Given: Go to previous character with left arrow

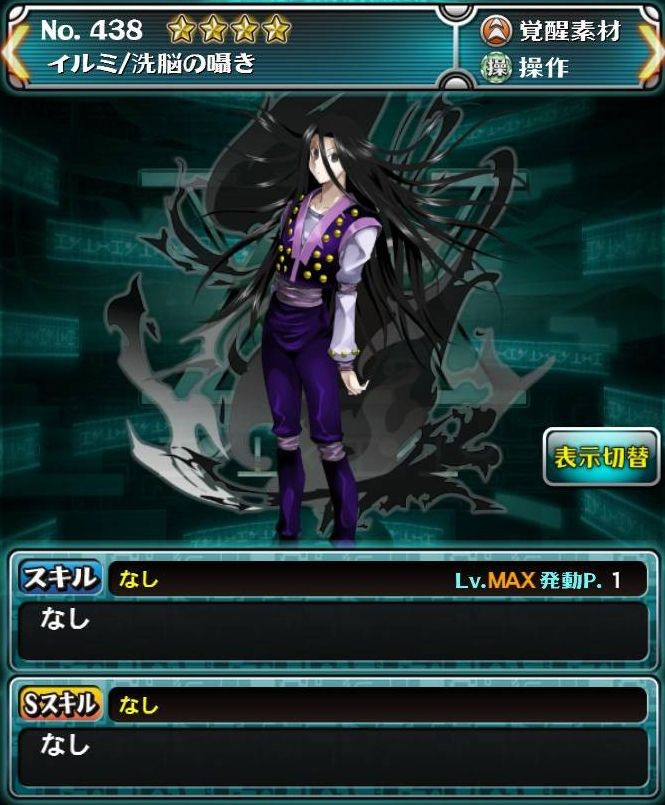Looking at the screenshot, I should (x=12, y=52).
